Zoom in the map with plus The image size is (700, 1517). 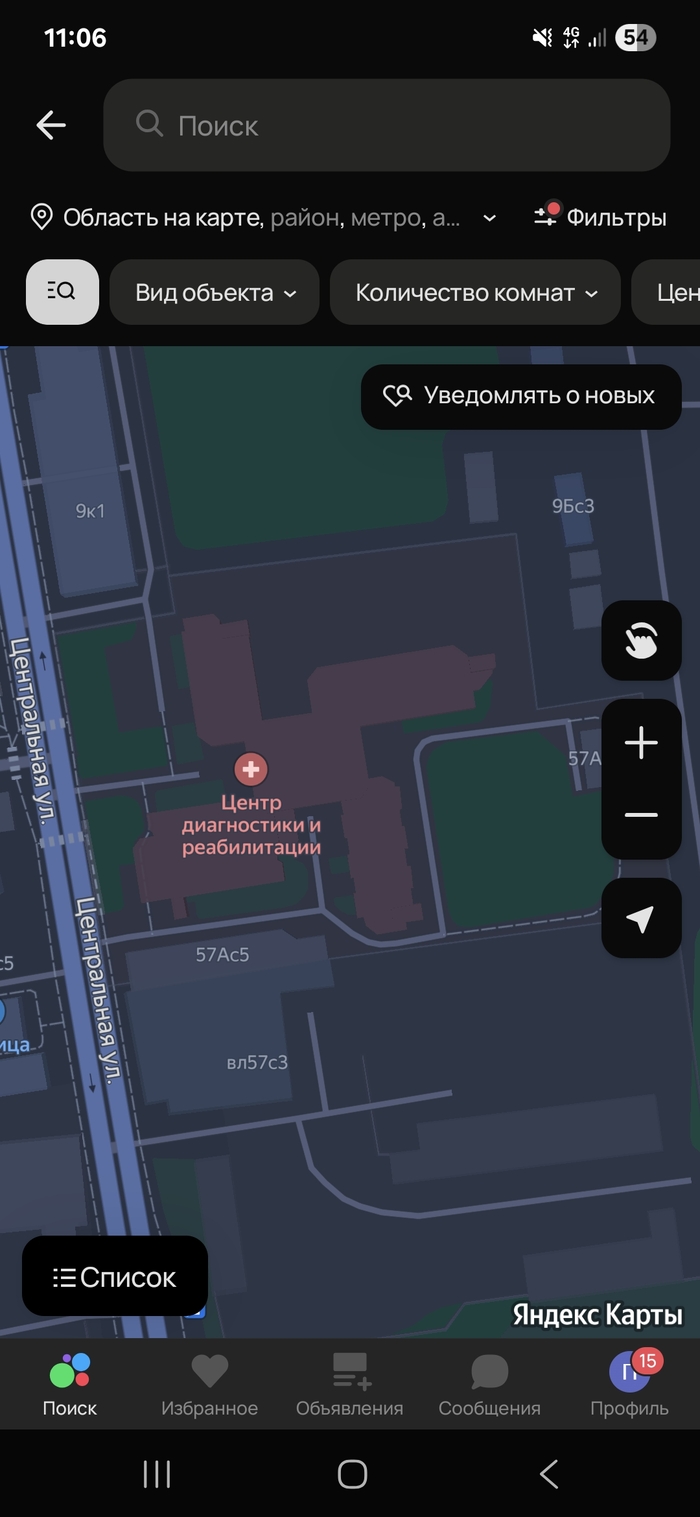[x=641, y=743]
